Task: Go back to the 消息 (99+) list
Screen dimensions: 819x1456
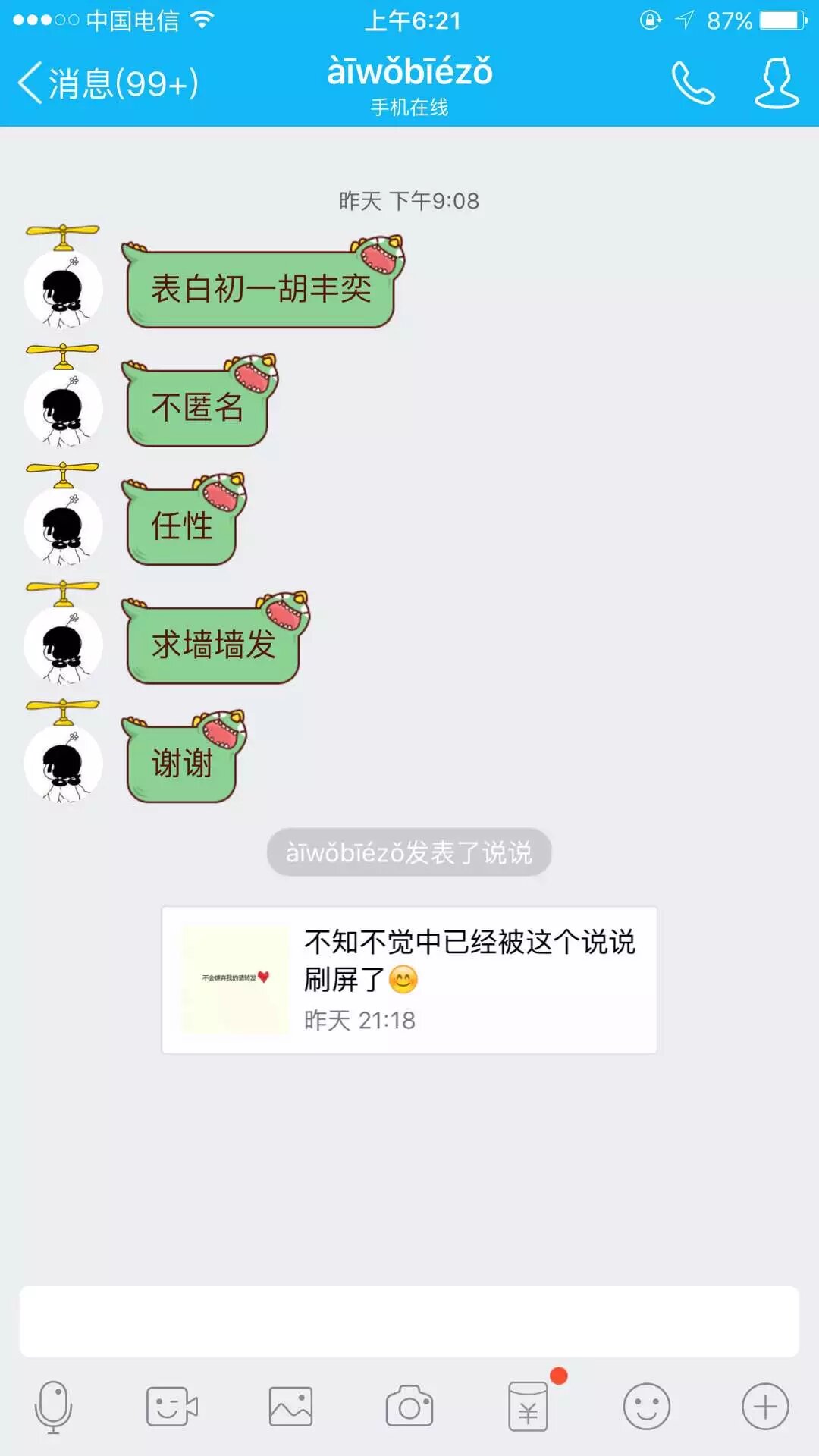Action: point(106,83)
